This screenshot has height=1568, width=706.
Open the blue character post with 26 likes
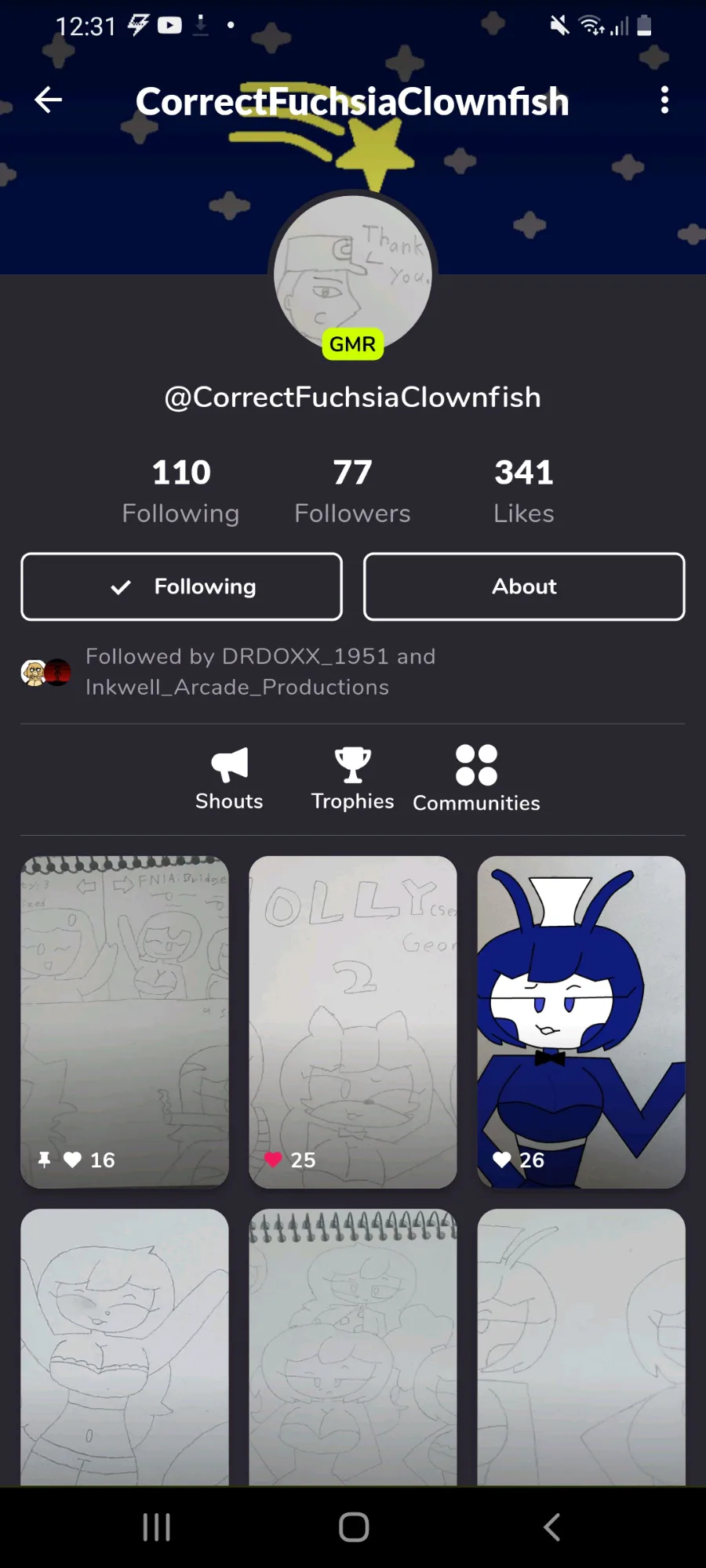581,1022
